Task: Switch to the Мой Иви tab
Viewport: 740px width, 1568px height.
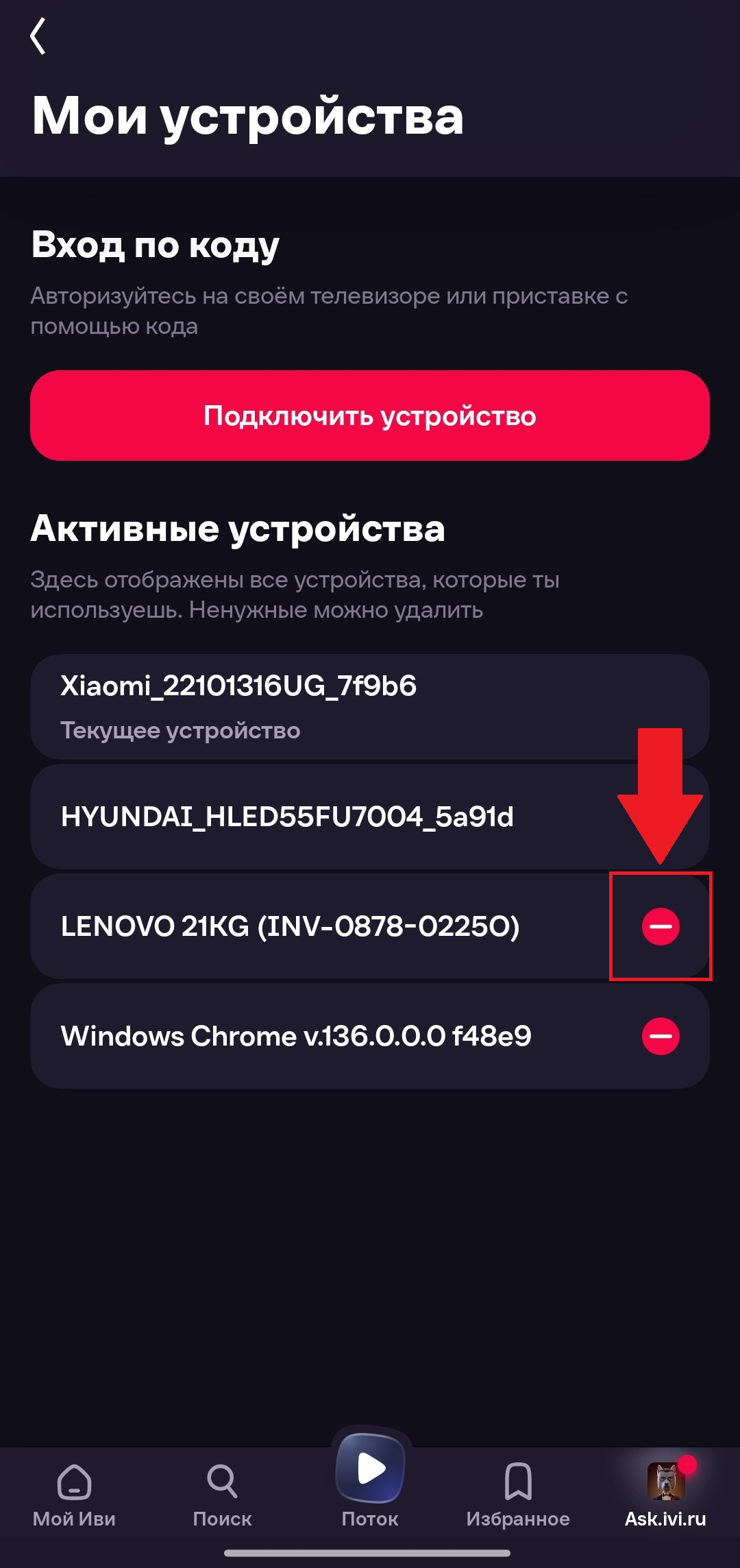Action: [74, 1496]
